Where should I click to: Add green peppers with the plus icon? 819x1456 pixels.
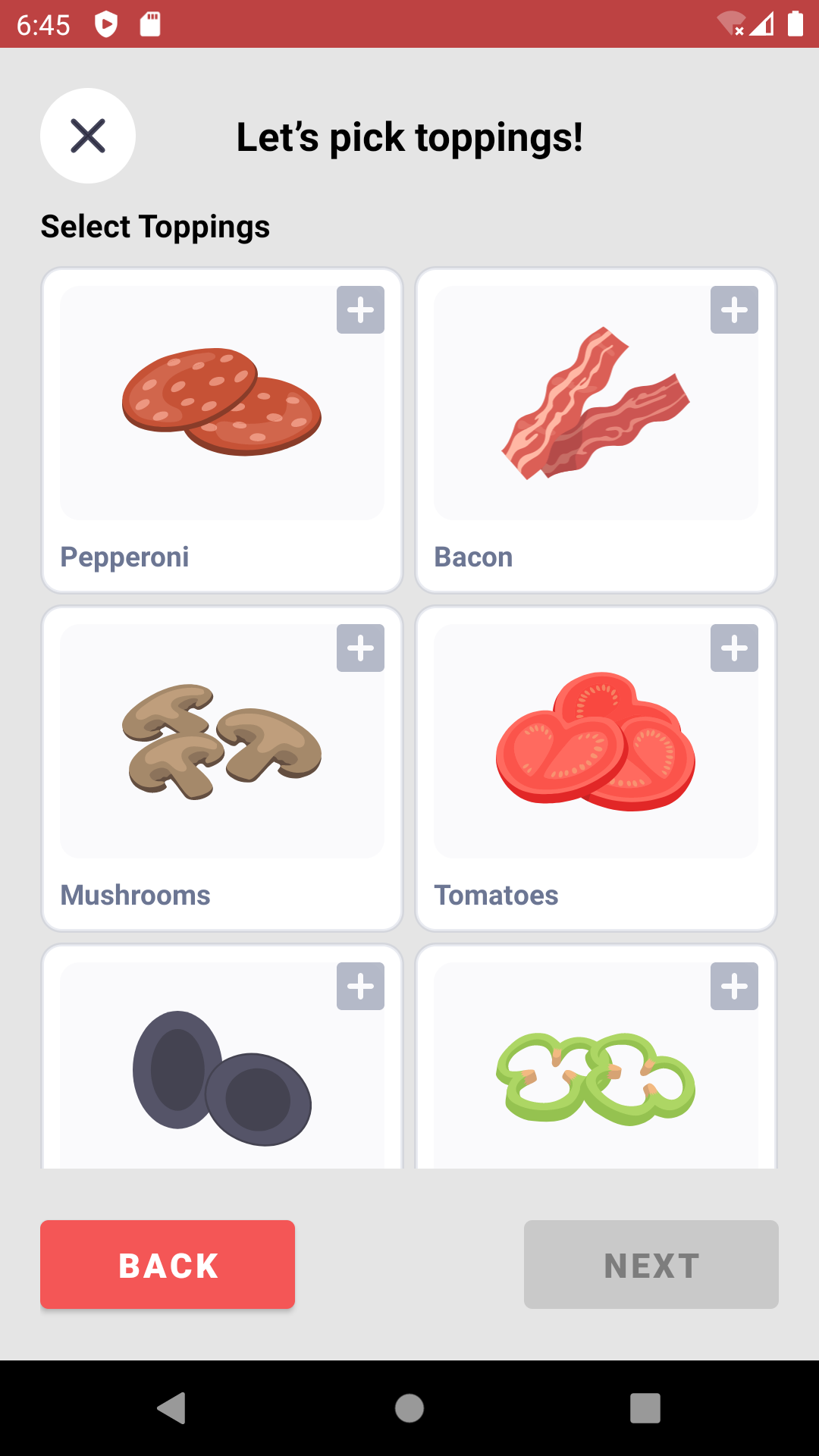[734, 986]
